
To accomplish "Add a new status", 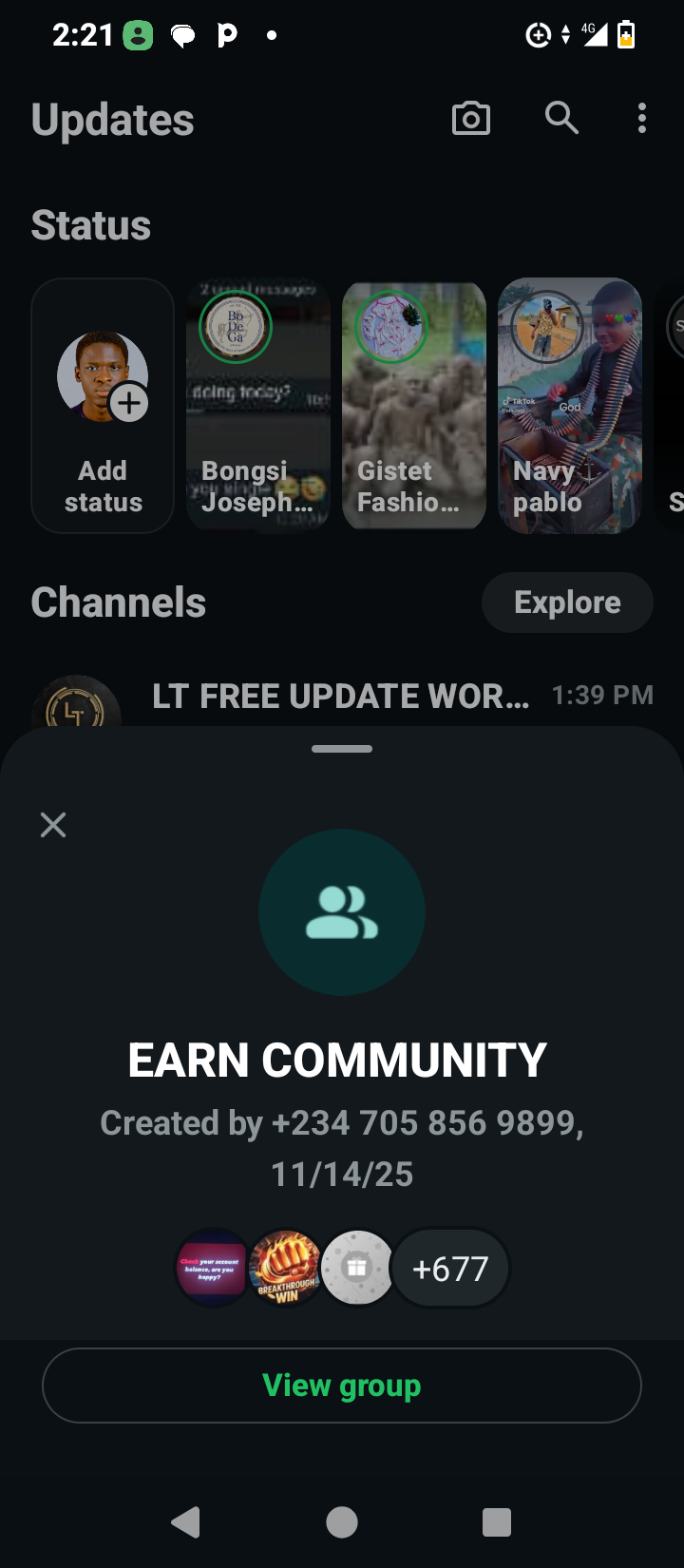I will [103, 406].
